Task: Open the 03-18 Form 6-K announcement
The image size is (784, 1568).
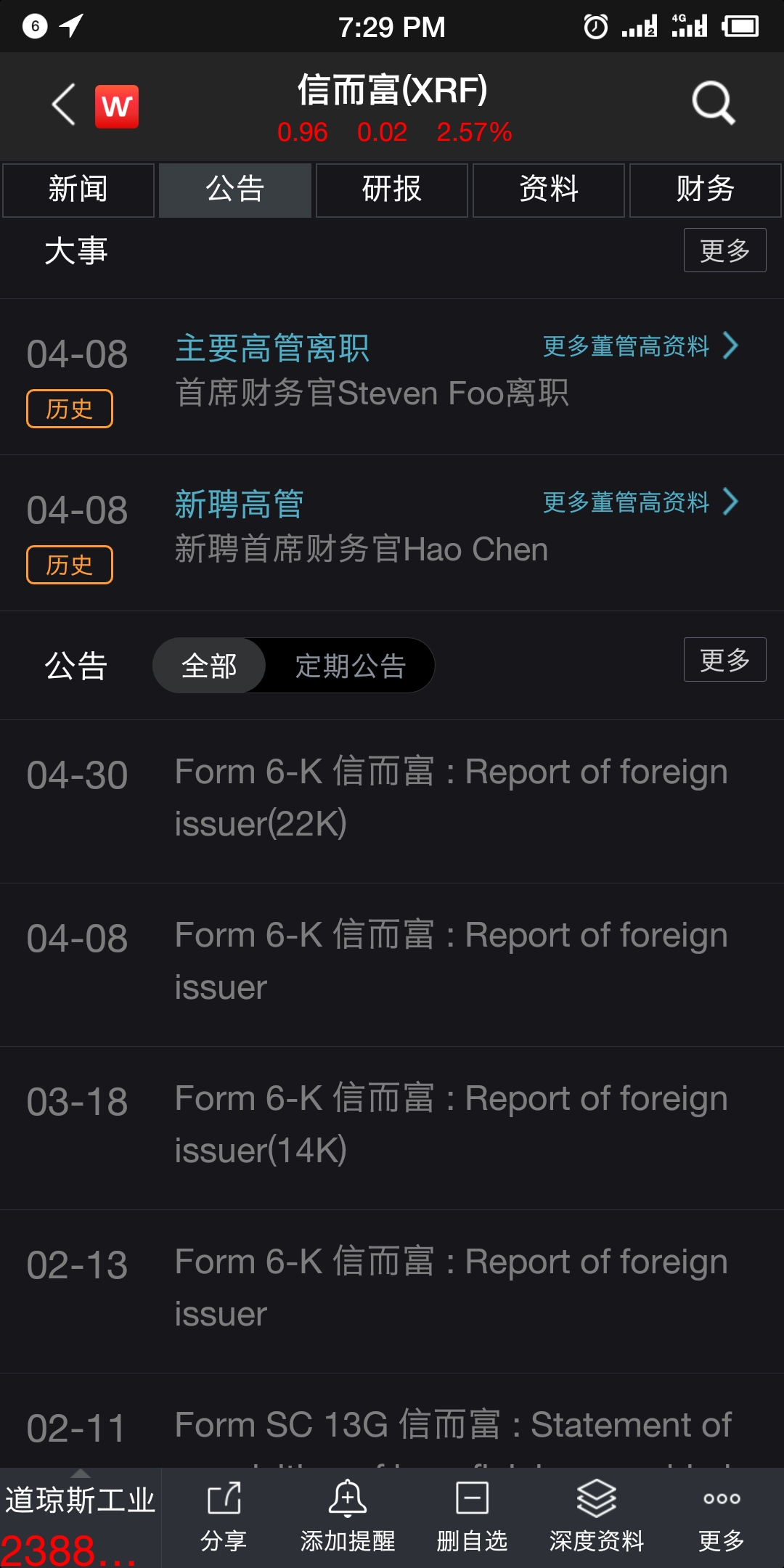Action: (392, 1128)
